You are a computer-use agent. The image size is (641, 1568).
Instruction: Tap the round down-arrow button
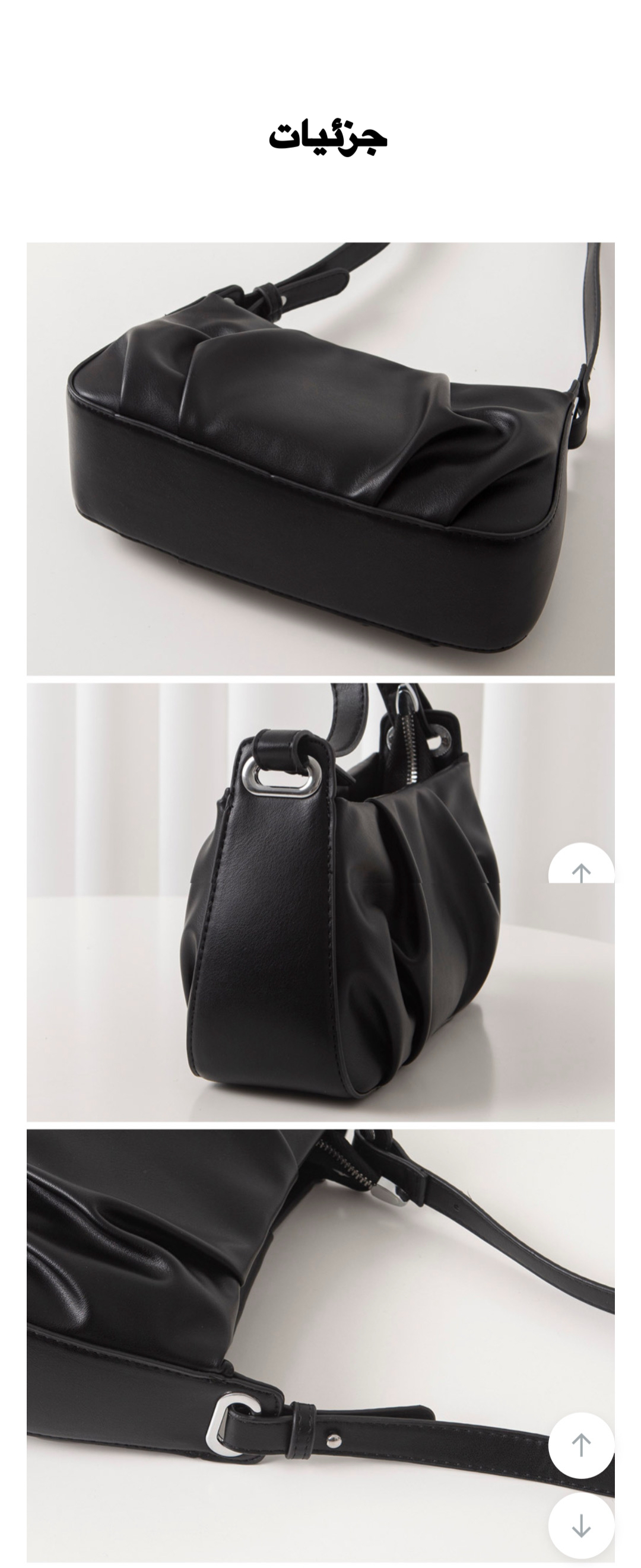580,1525
